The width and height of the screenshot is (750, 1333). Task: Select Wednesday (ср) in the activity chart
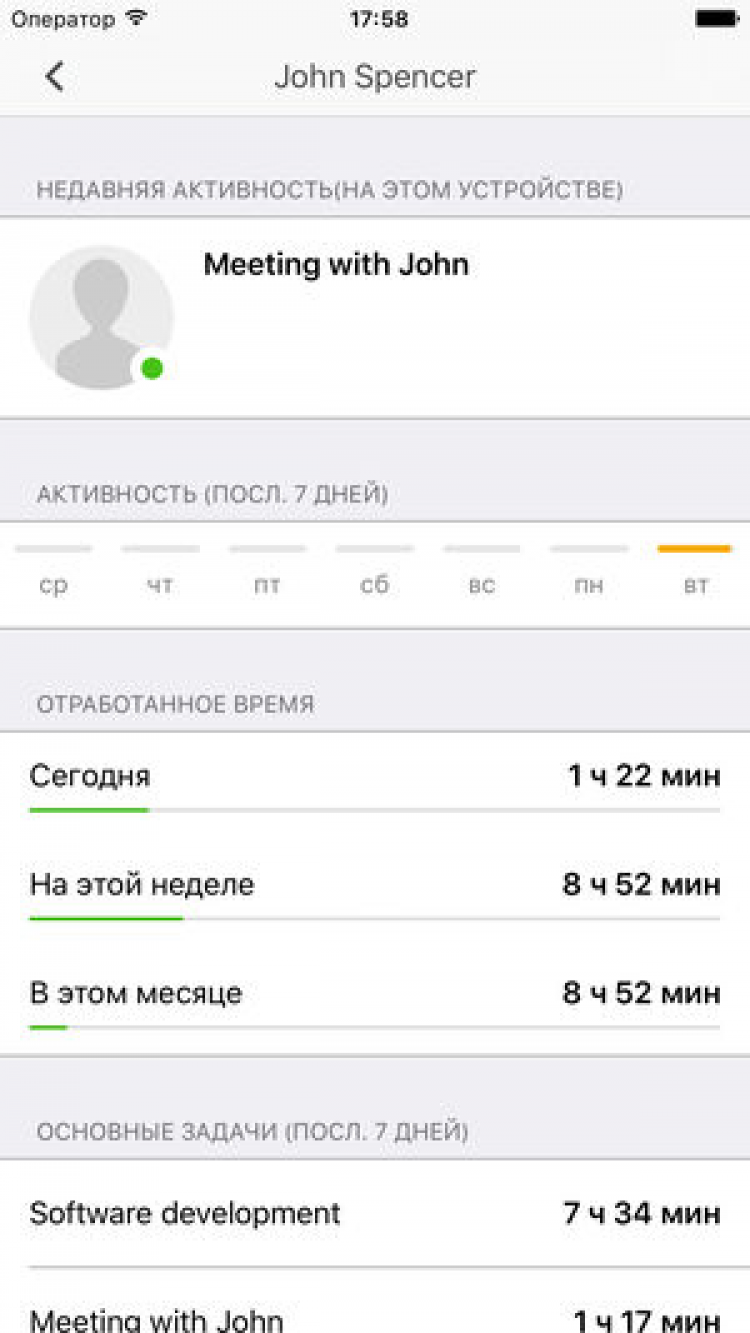coord(53,572)
